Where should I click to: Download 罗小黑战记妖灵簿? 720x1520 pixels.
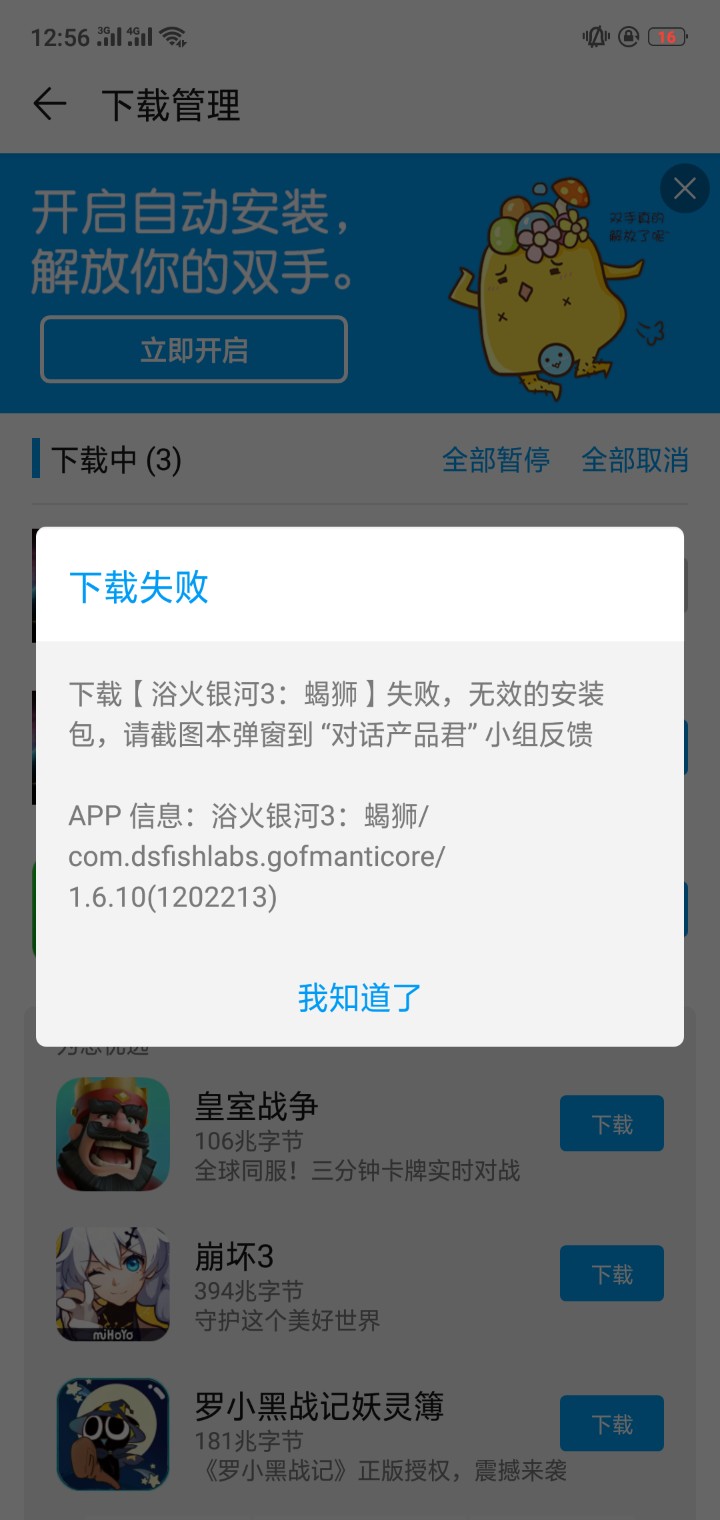(611, 1424)
